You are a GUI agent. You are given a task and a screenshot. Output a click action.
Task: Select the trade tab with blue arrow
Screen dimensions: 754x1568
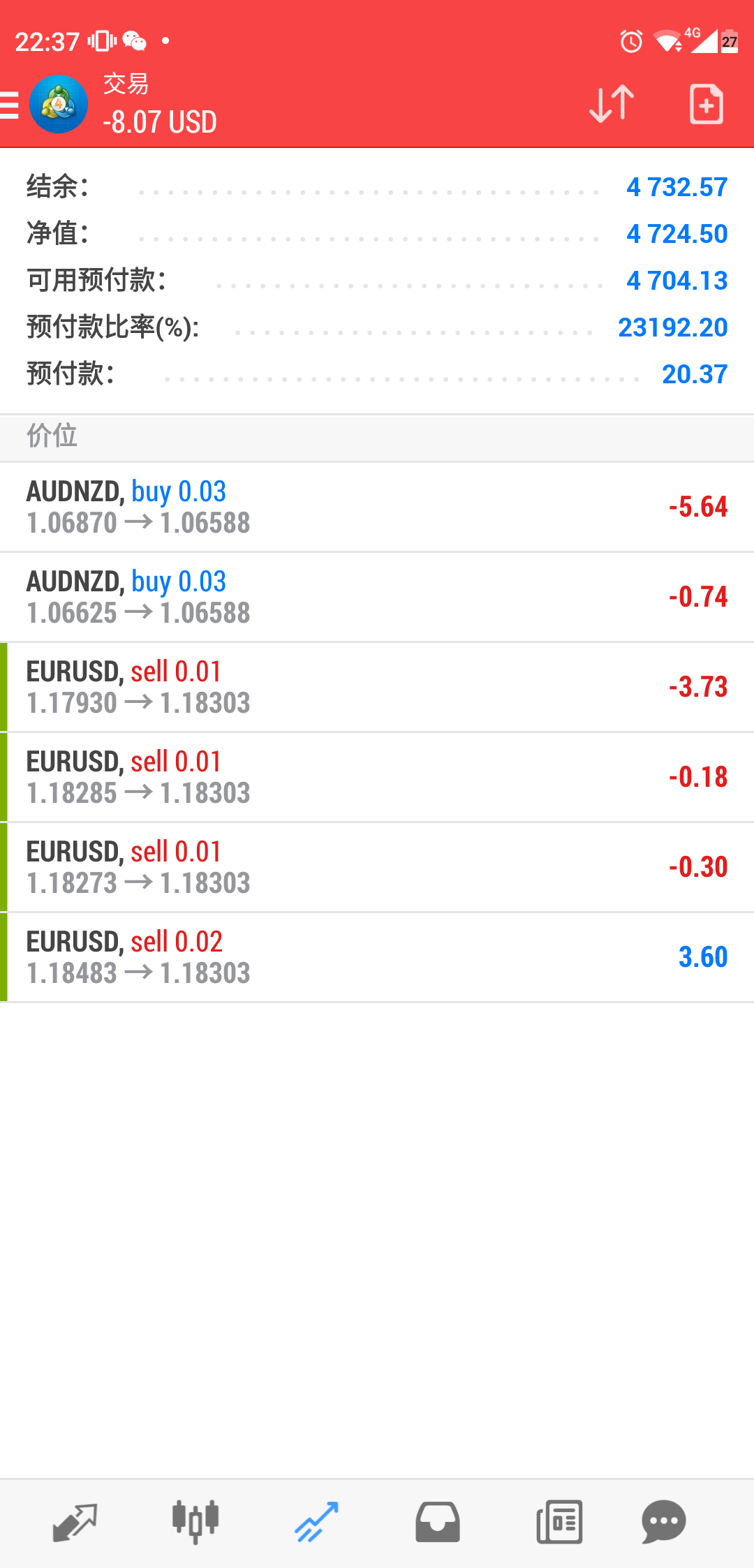[316, 1522]
